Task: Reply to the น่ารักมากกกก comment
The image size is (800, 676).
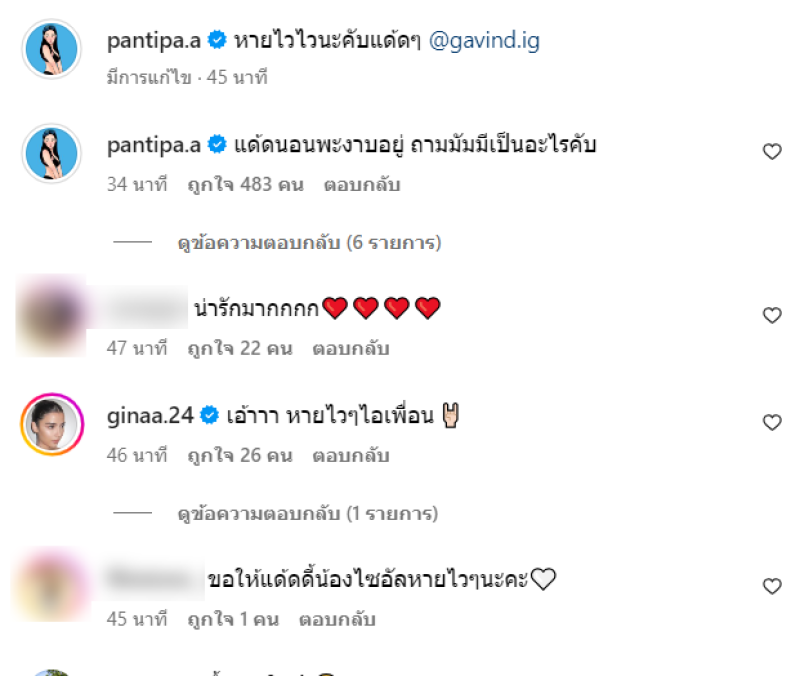Action: pyautogui.click(x=350, y=349)
